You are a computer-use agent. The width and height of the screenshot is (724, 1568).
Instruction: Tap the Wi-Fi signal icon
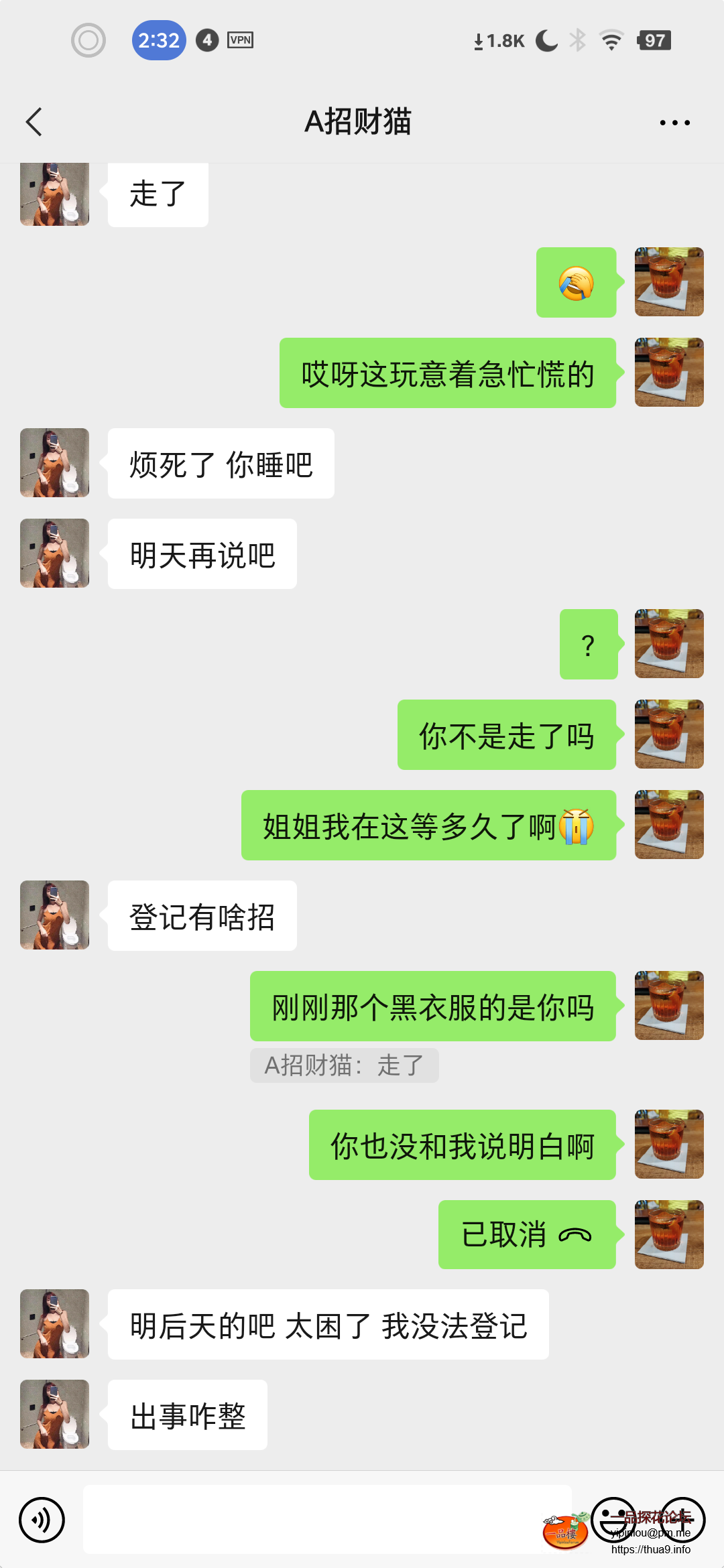[611, 40]
